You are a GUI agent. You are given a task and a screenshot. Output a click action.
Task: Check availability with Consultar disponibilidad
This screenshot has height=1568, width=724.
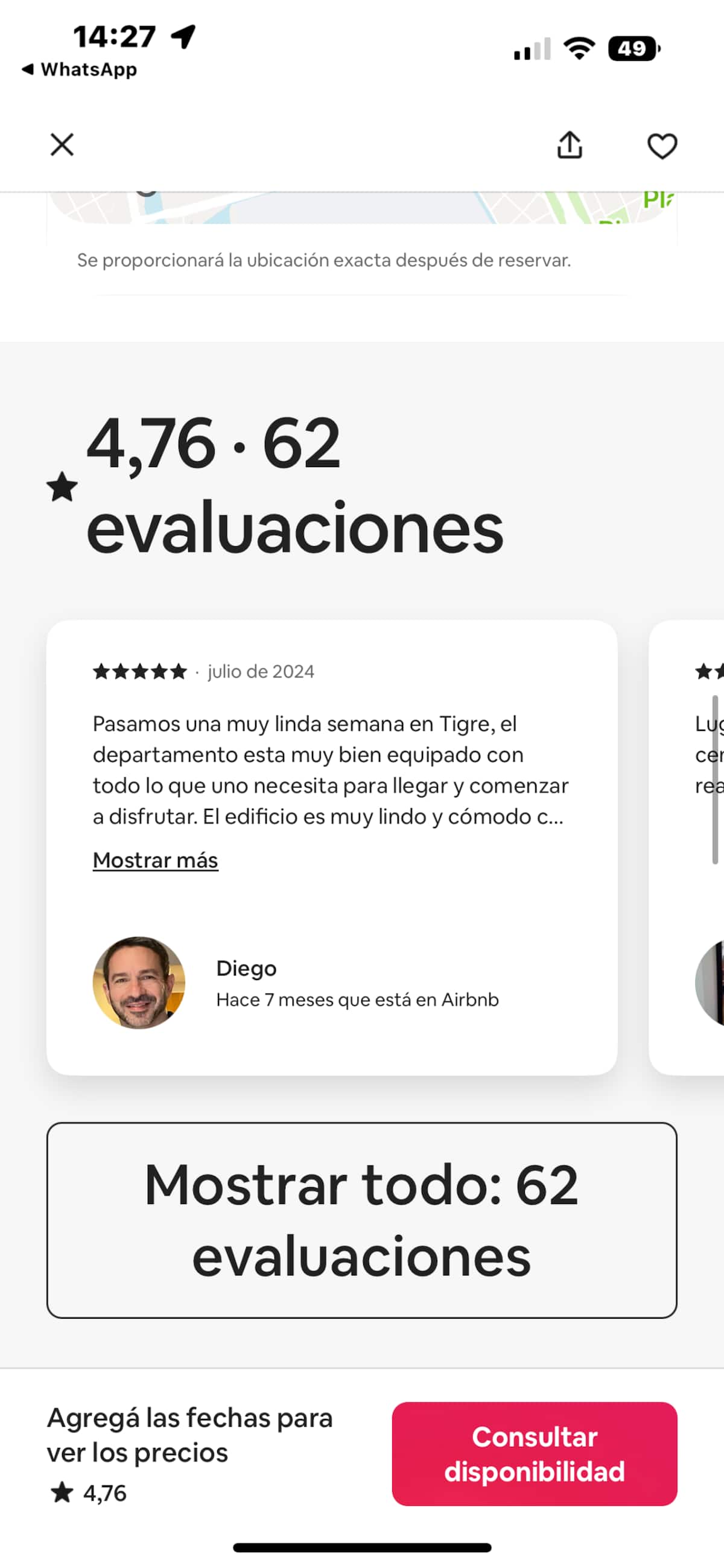click(x=534, y=1453)
